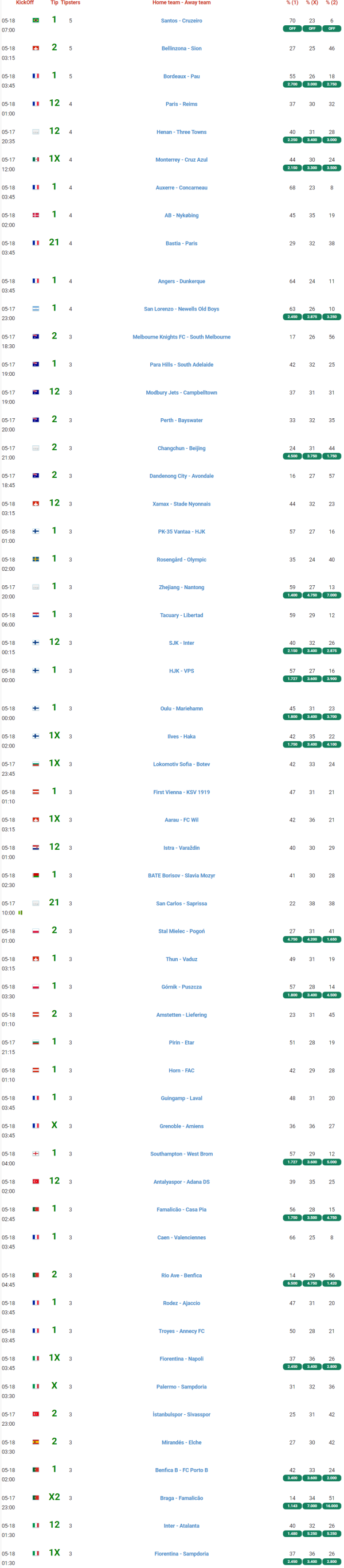
Task: Open Melbourne Knights FC - South Melbourne
Action: point(181,337)
